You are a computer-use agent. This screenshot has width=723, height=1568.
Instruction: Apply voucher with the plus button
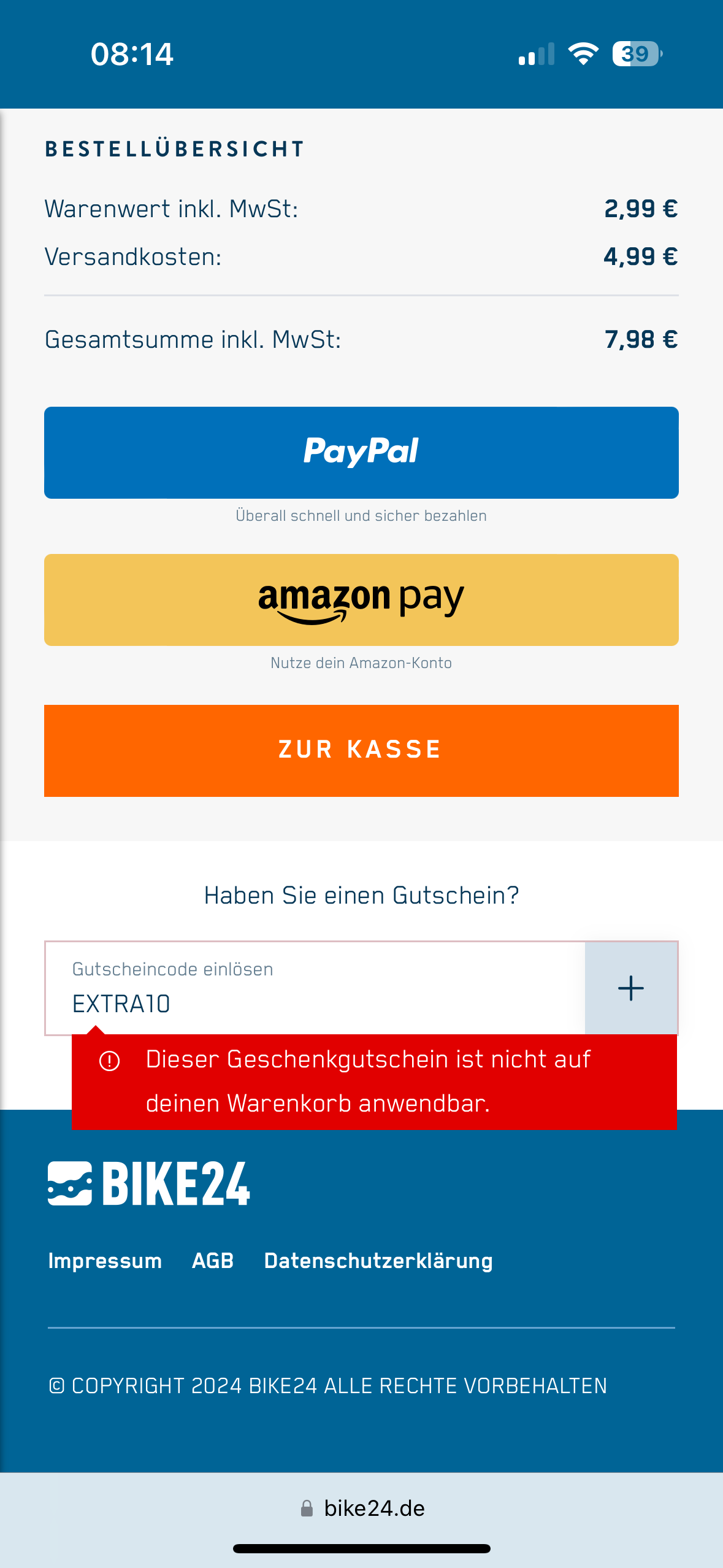pyautogui.click(x=630, y=988)
